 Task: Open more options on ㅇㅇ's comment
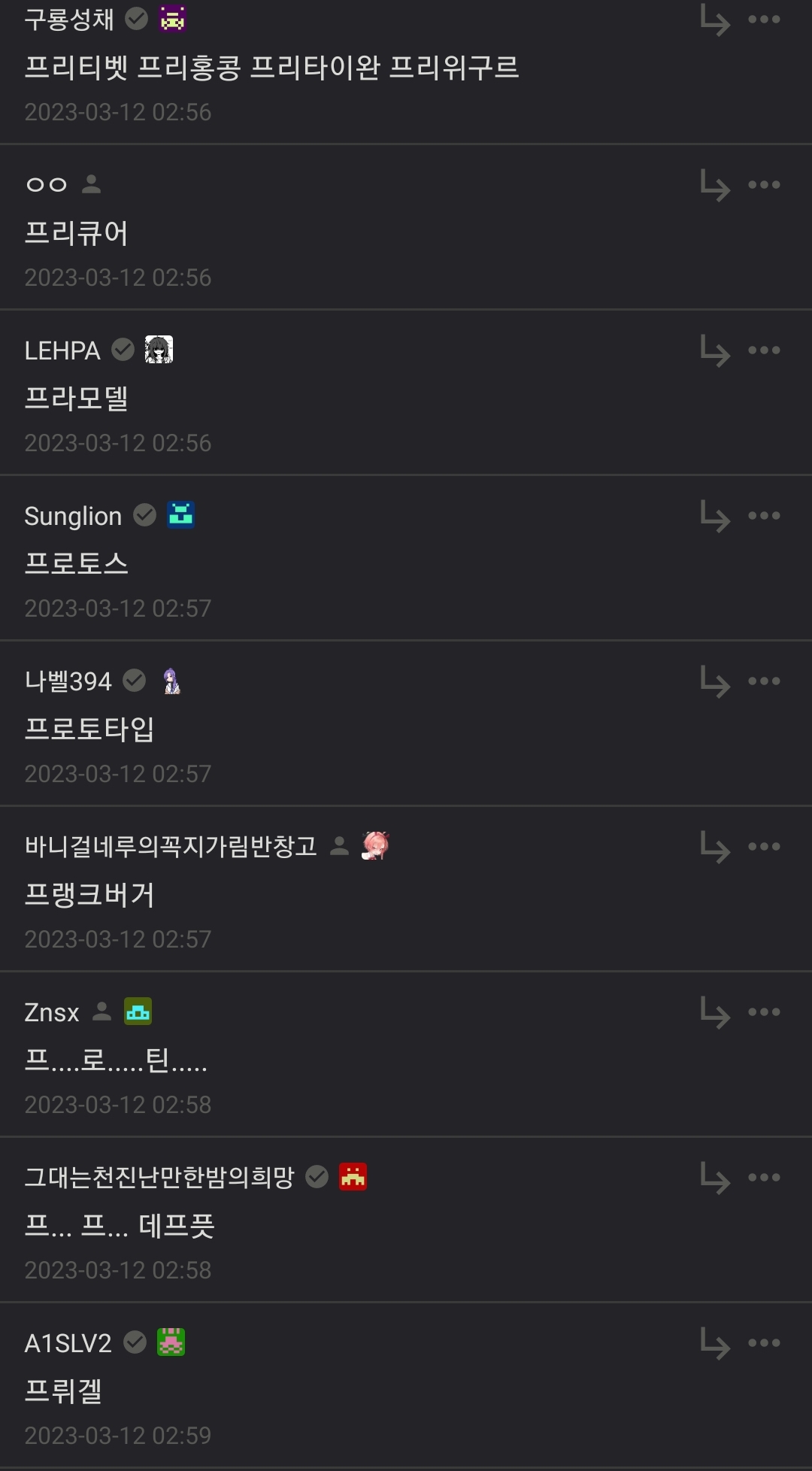click(764, 185)
